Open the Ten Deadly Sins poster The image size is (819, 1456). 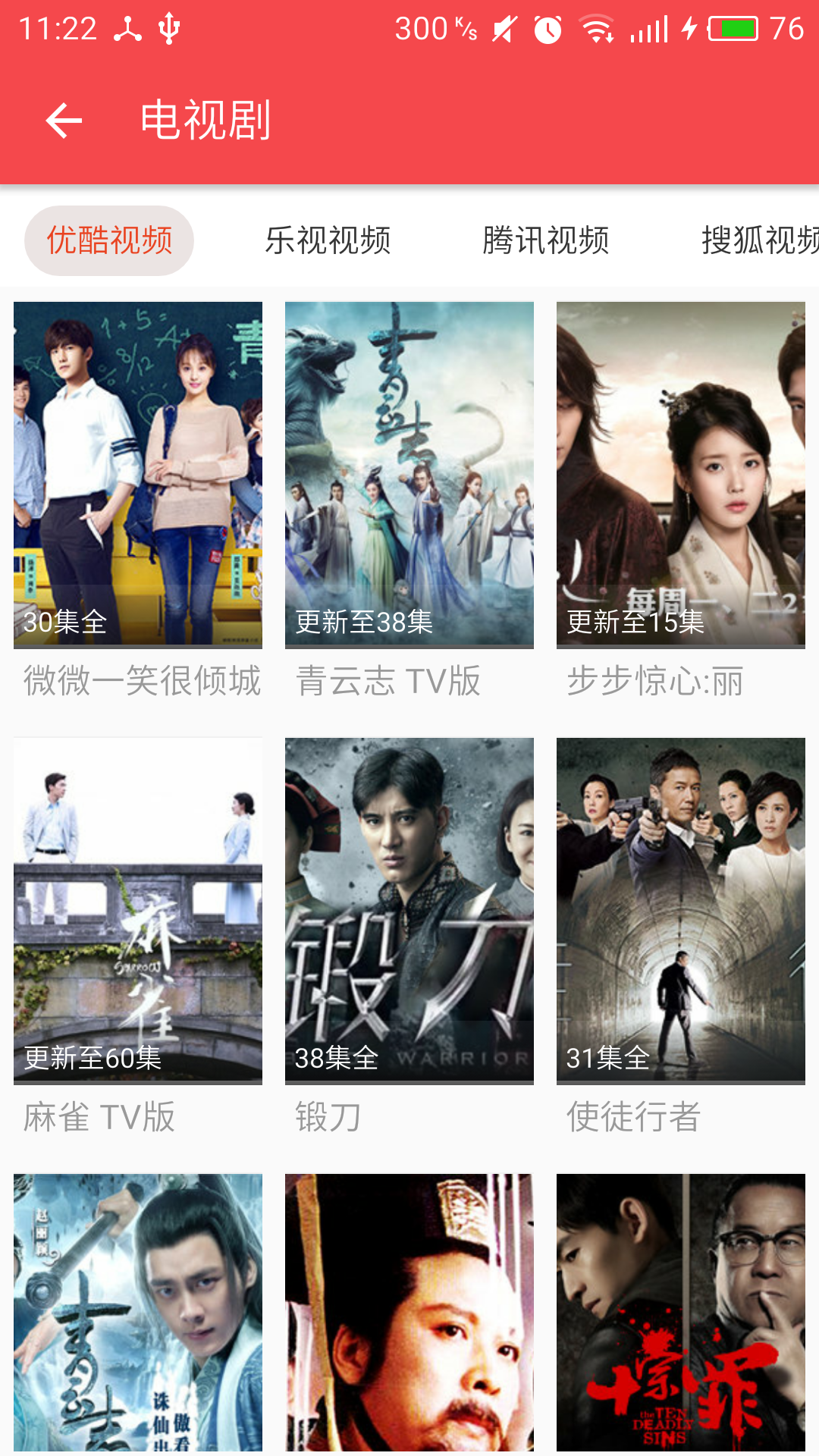click(x=681, y=1312)
